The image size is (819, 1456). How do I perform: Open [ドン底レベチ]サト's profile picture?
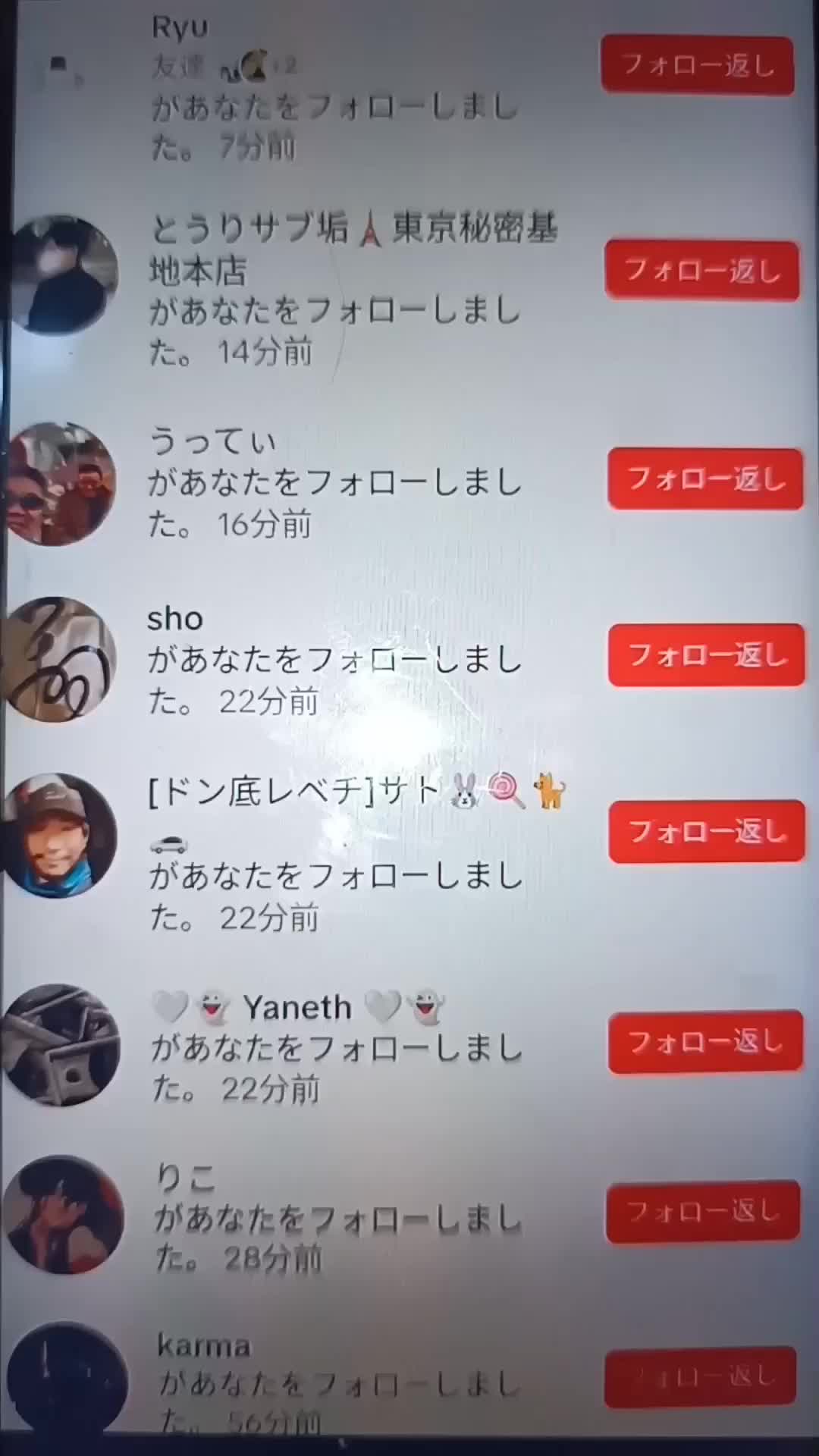(61, 835)
